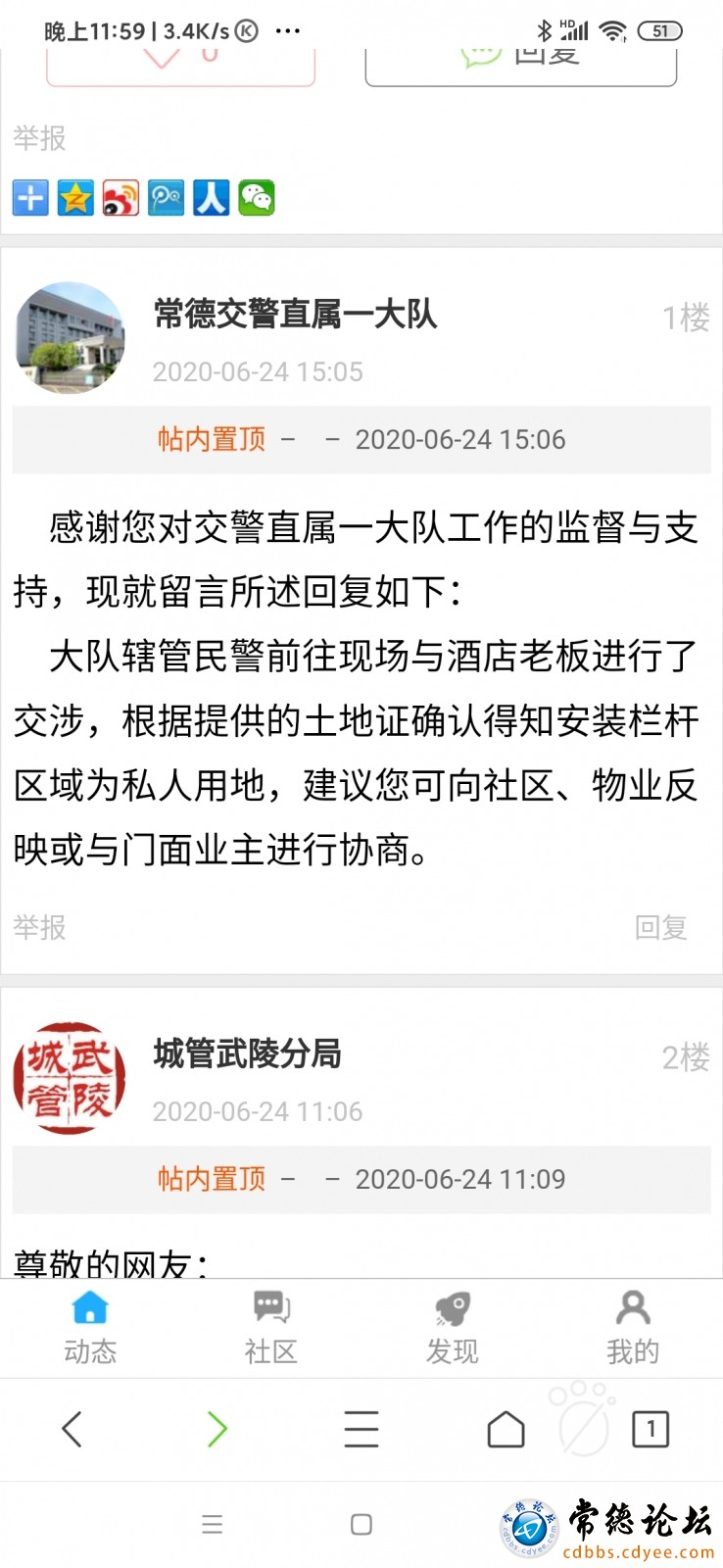Image resolution: width=723 pixels, height=1568 pixels.
Task: Share to QQ Zone star icon
Action: pyautogui.click(x=75, y=198)
